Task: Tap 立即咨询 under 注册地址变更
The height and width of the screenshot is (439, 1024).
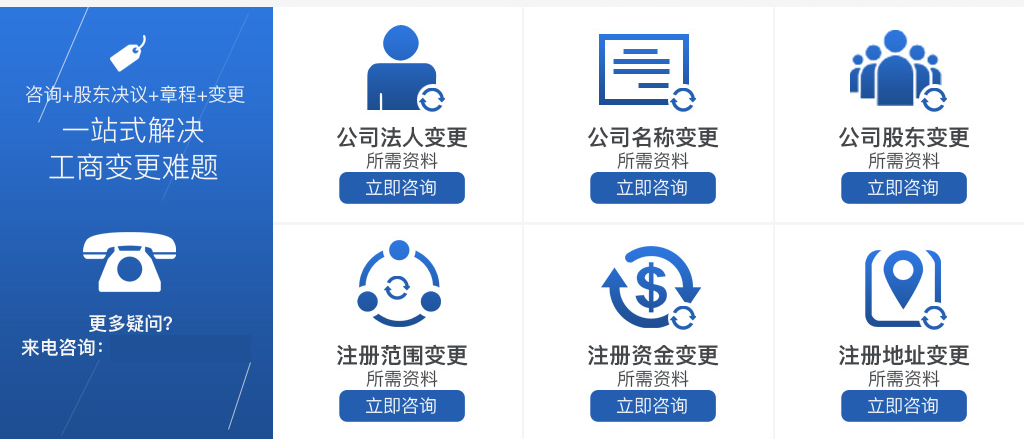Action: coord(903,406)
